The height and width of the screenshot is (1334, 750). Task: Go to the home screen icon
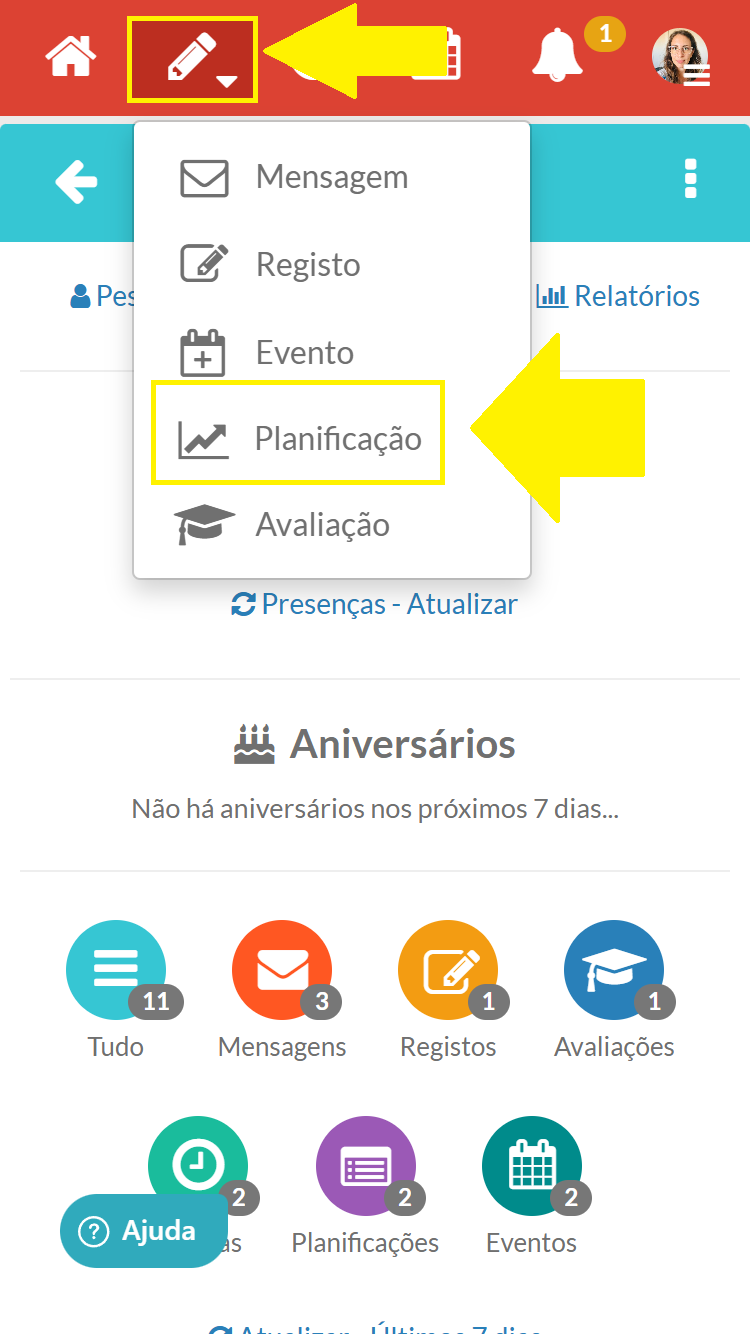[69, 58]
